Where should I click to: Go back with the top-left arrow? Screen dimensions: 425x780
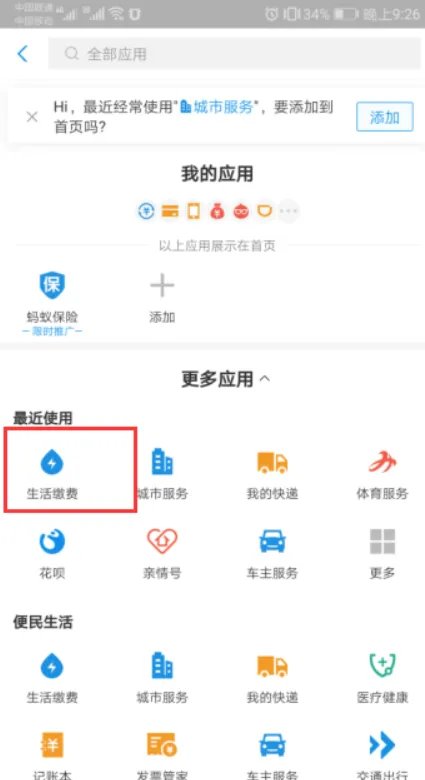(22, 54)
